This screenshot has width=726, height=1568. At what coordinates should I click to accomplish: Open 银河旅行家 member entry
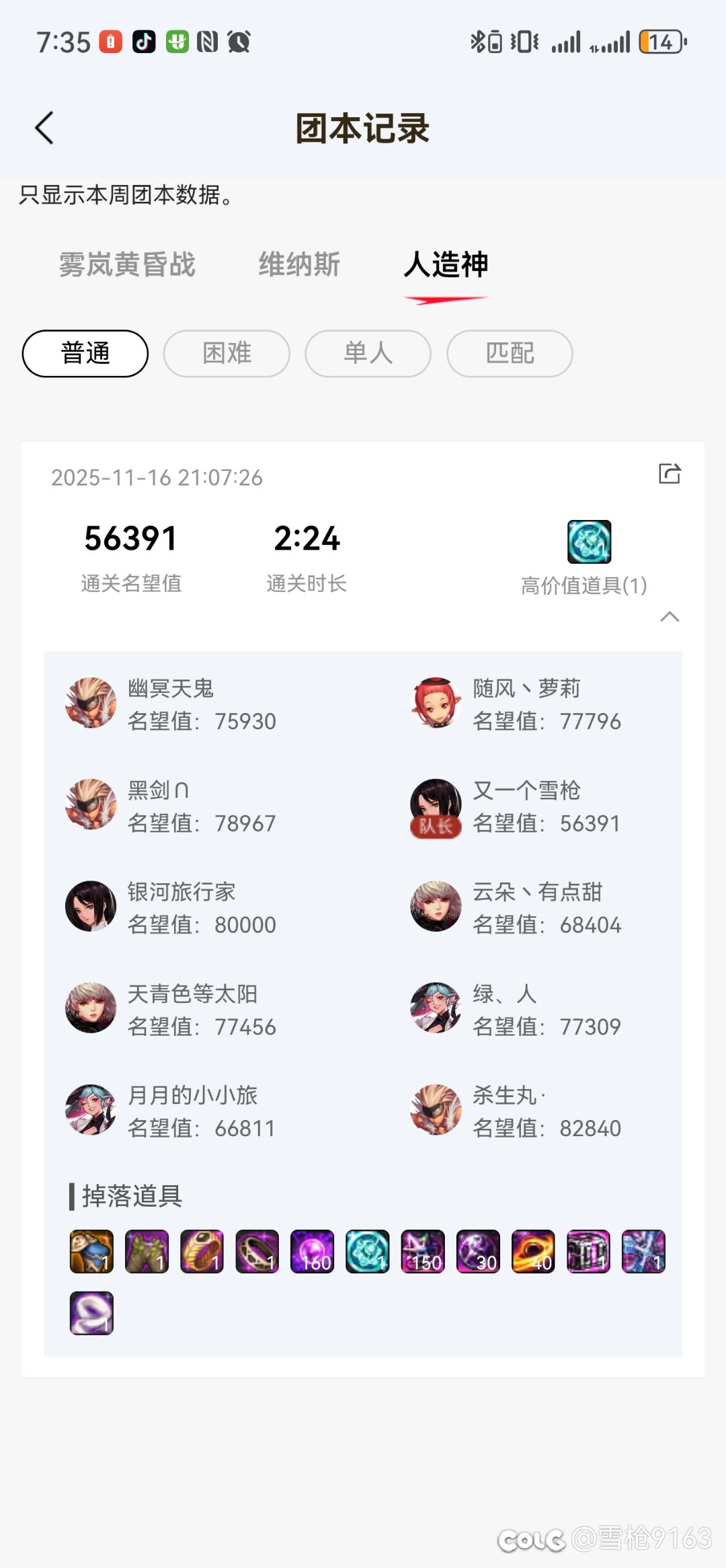(171, 907)
